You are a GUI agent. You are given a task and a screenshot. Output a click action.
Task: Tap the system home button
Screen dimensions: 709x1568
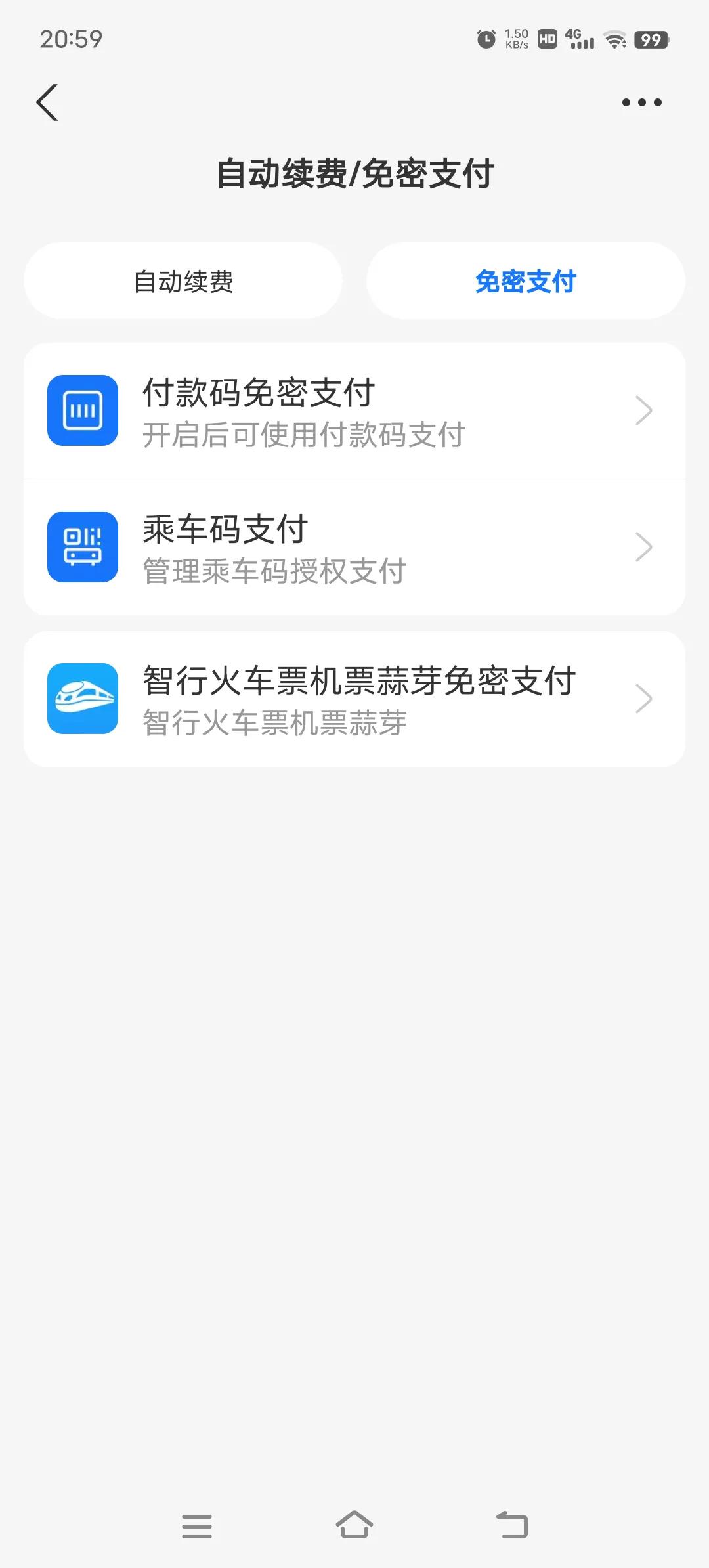[354, 1525]
